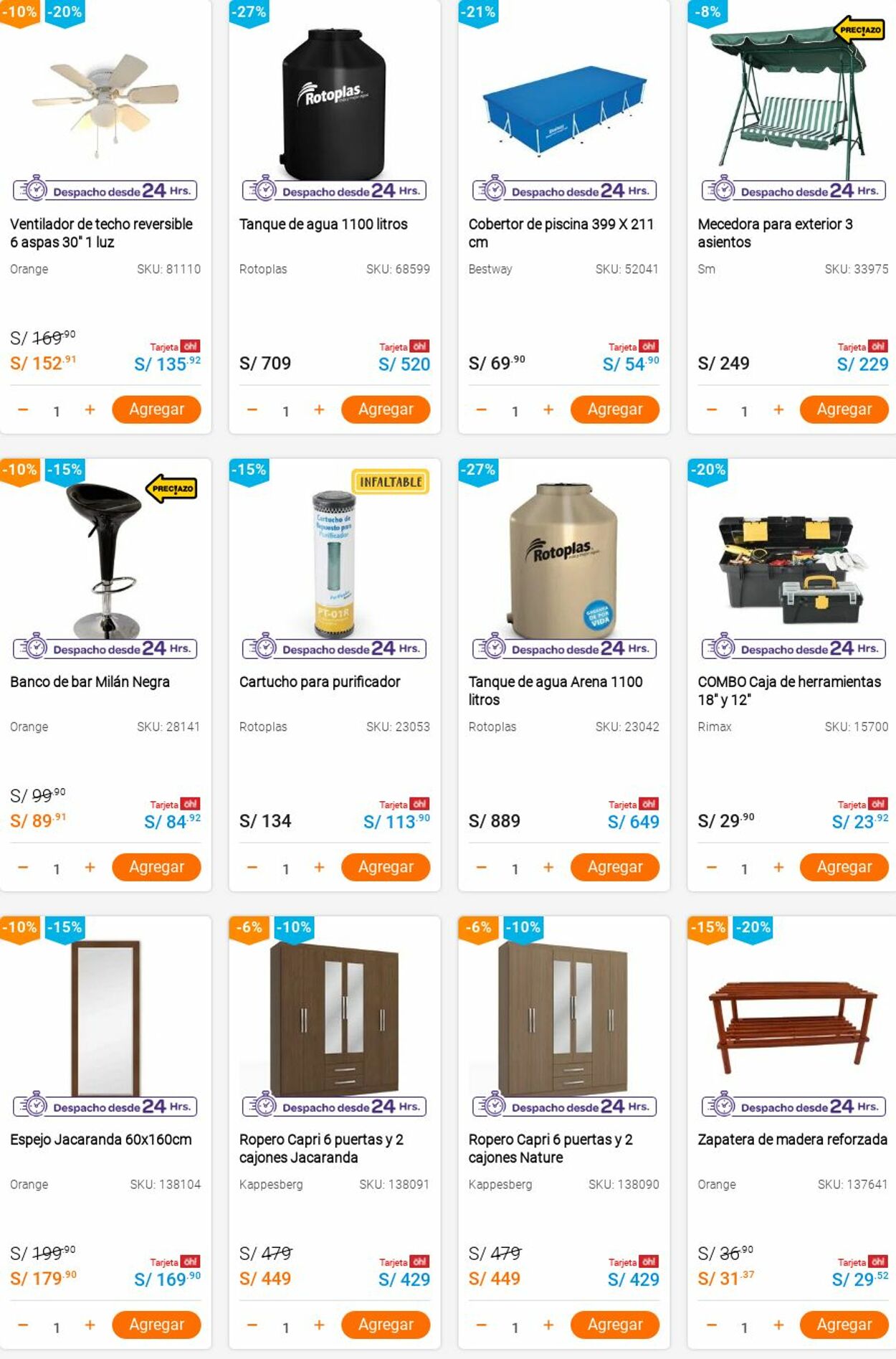The image size is (896, 1359).
Task: Increase quantity of Ventilador de techo reversible
Action: pos(90,409)
